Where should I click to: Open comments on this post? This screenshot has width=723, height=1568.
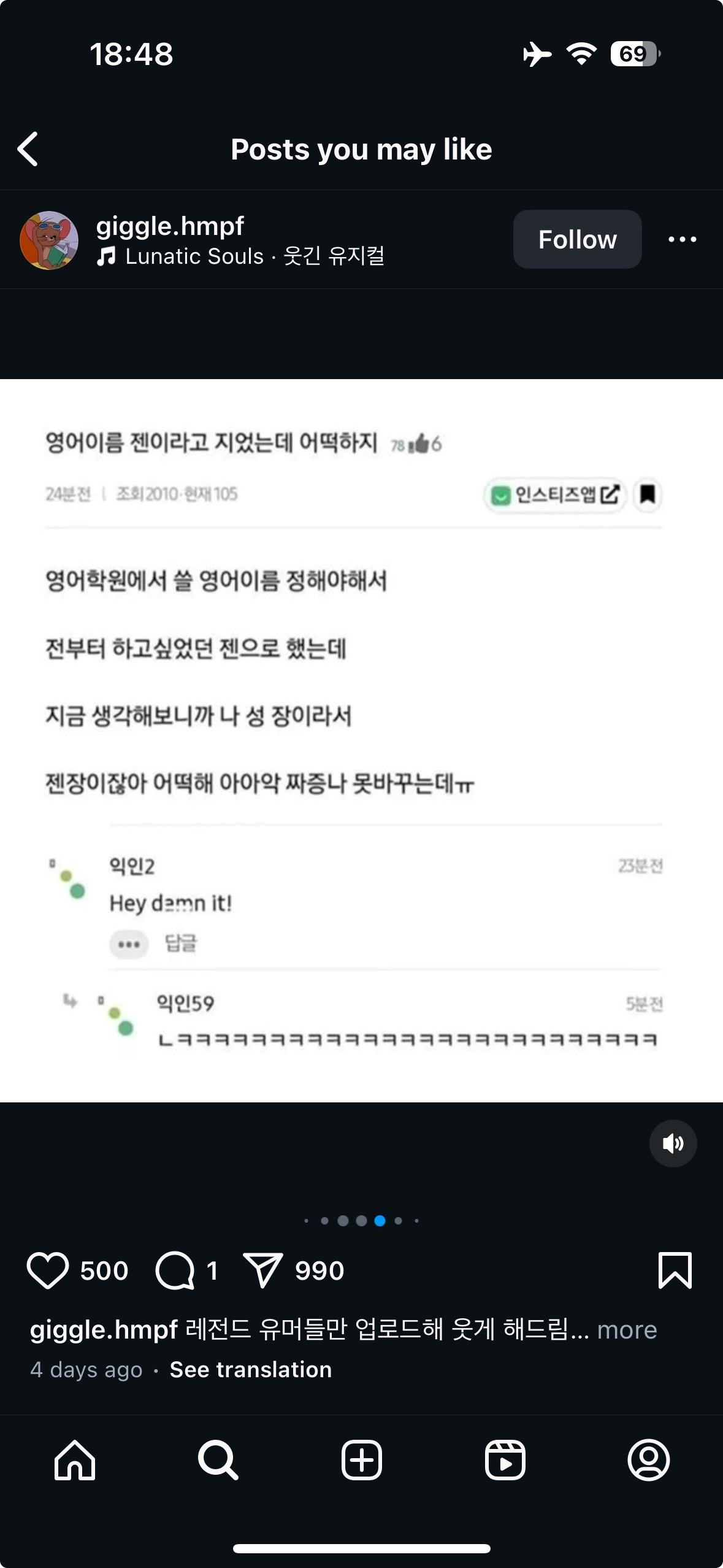click(175, 1270)
